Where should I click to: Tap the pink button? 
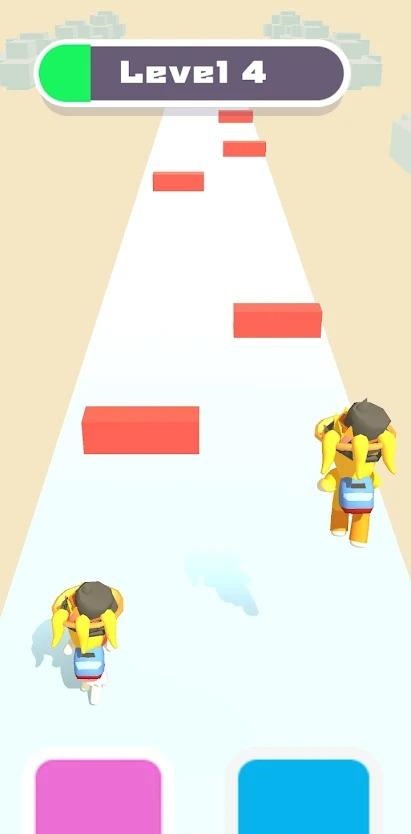(x=98, y=796)
